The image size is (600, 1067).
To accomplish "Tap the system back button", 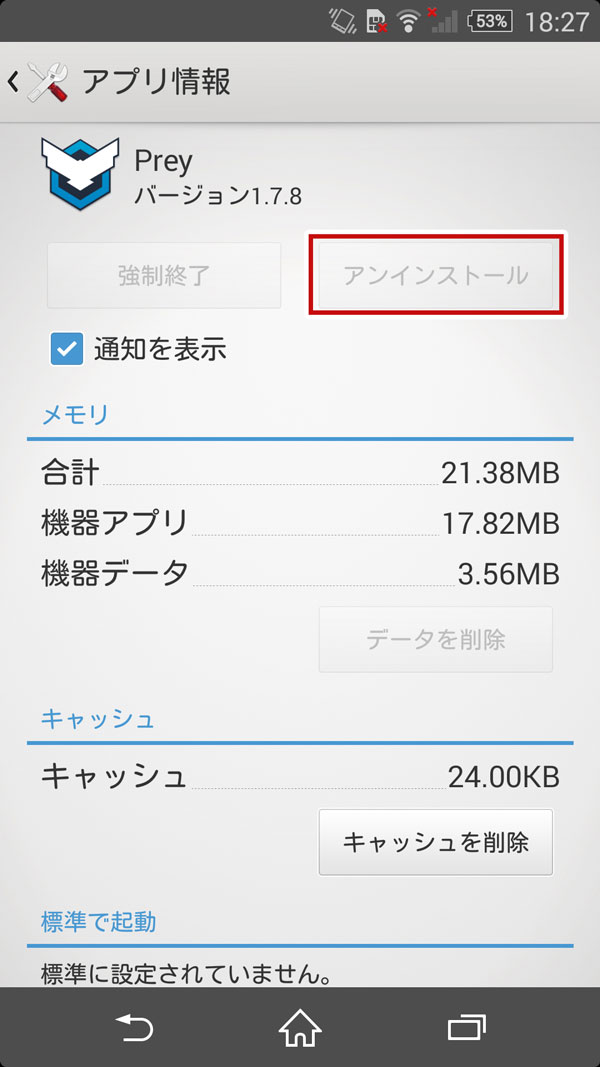I will [134, 1027].
